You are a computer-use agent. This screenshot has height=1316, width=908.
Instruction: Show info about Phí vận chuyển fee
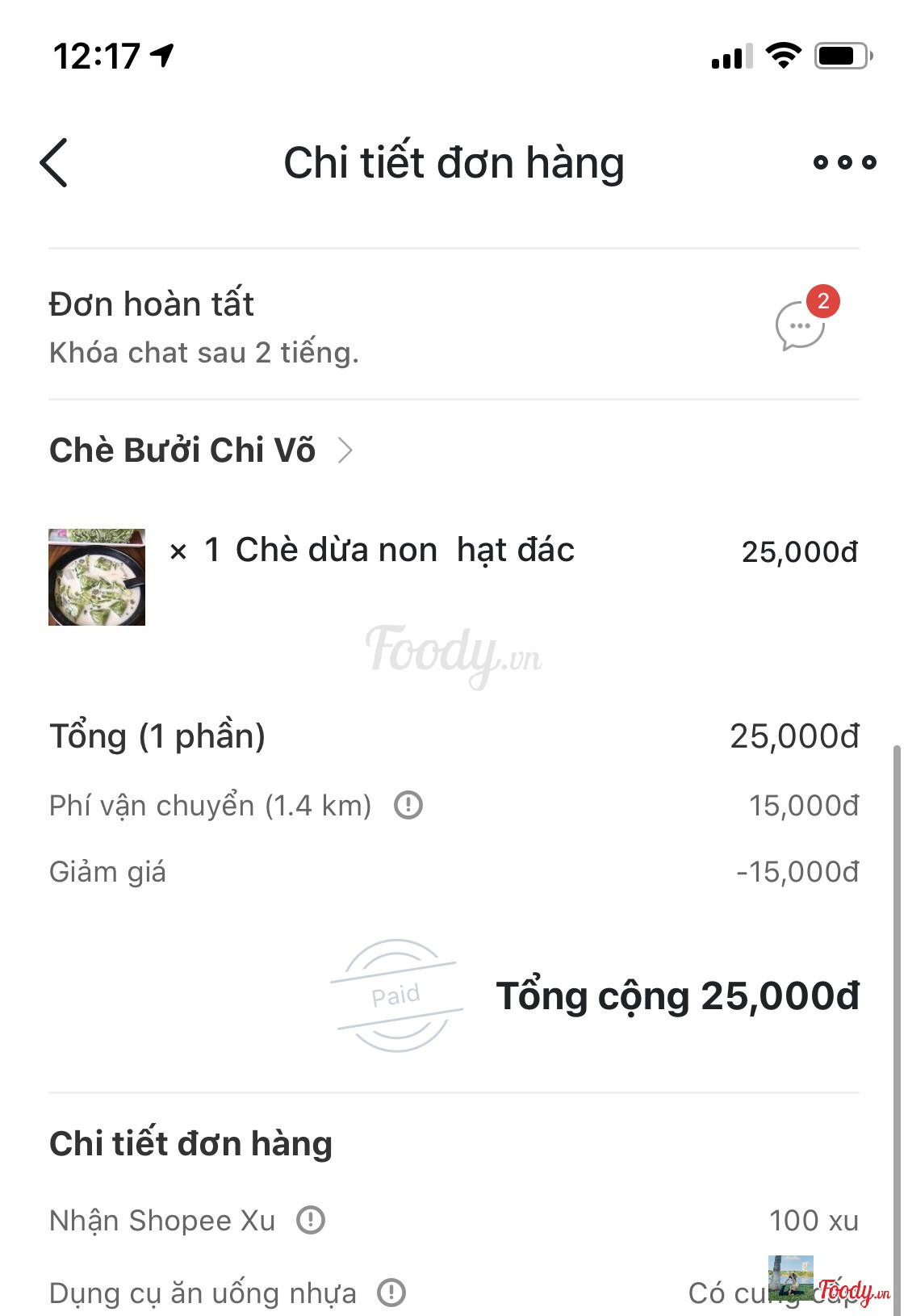(x=408, y=805)
